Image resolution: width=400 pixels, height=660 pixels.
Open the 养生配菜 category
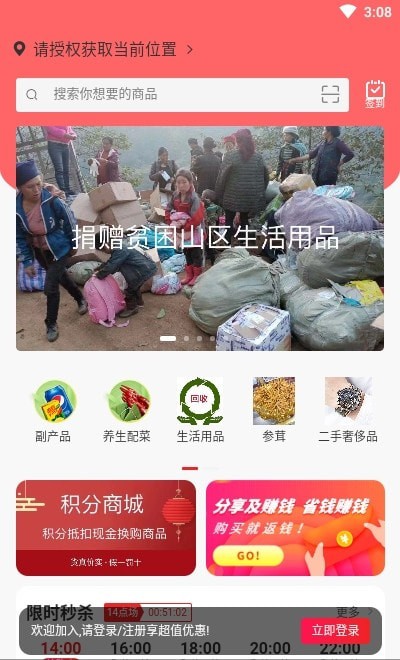point(127,410)
